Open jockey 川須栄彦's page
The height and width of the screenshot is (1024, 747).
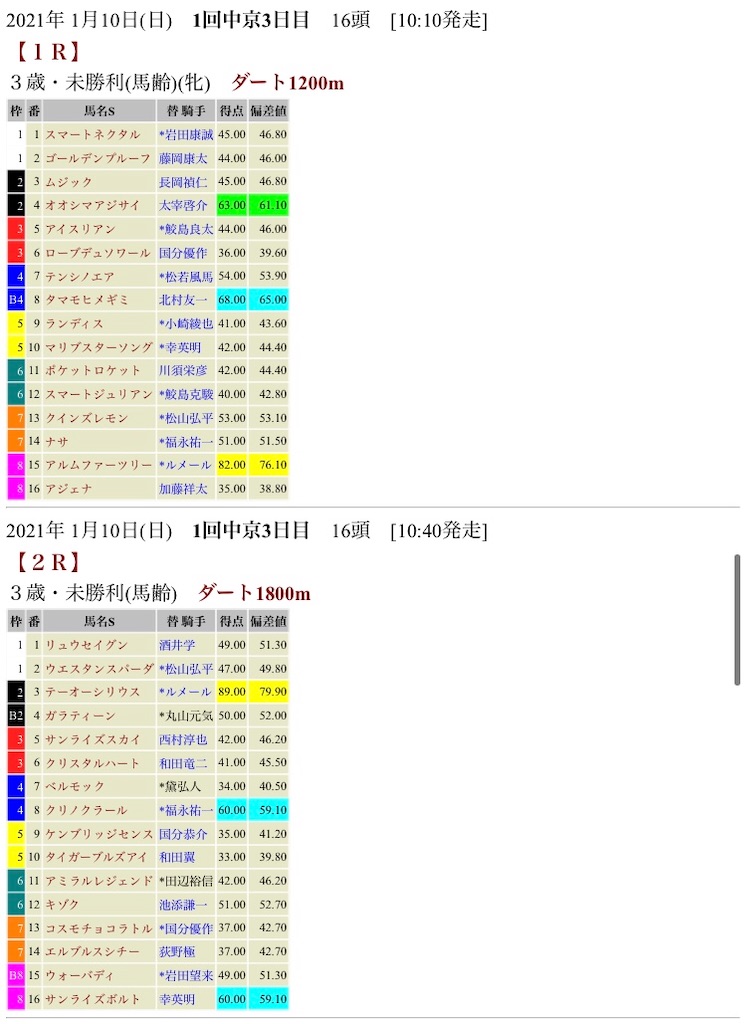(183, 370)
